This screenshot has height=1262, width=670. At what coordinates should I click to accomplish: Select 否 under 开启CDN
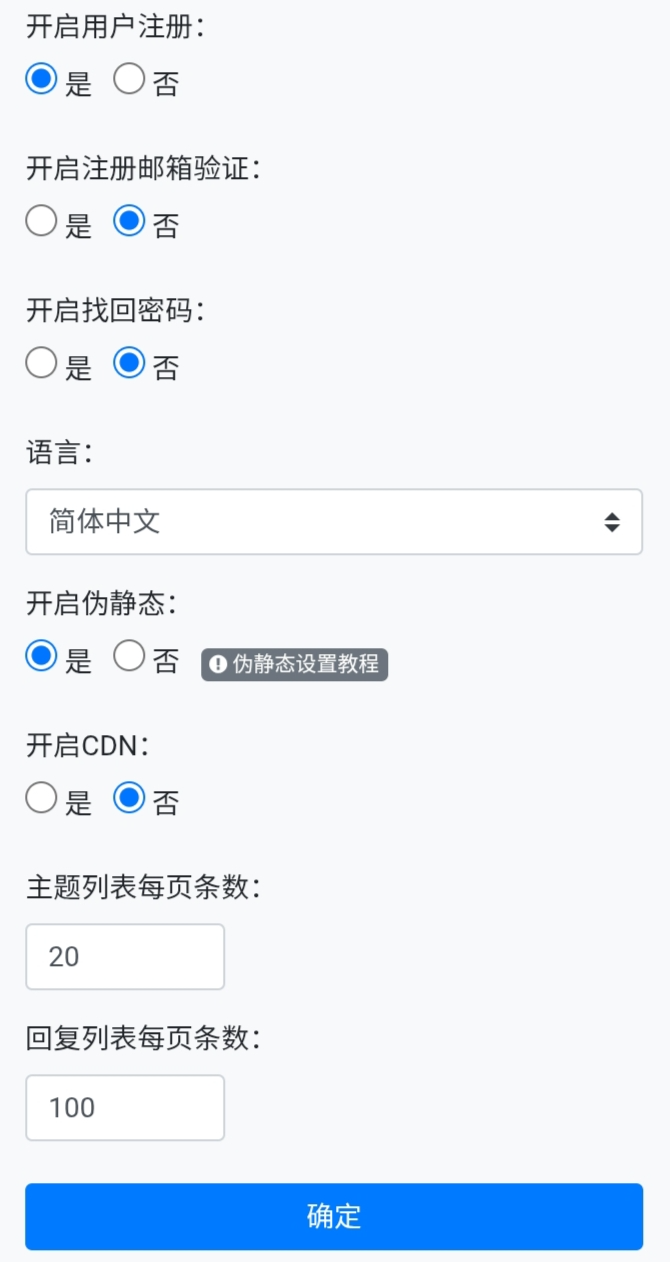tap(129, 798)
